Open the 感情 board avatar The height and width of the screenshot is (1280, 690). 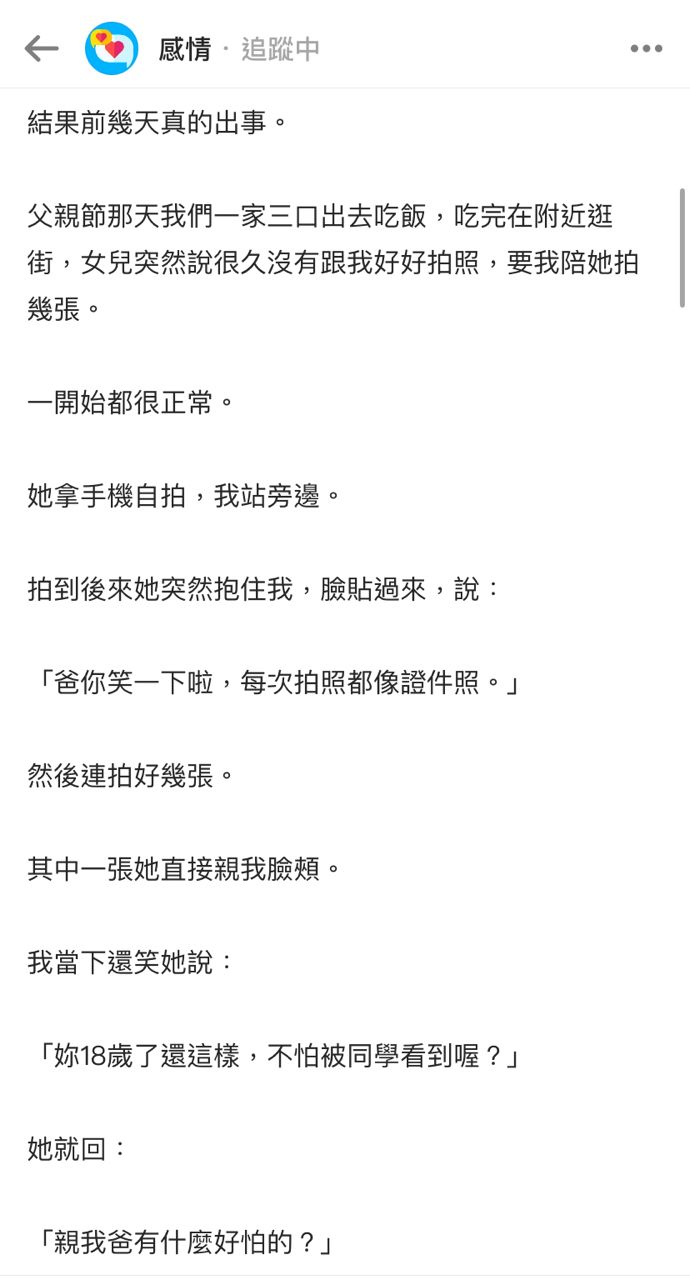point(112,49)
